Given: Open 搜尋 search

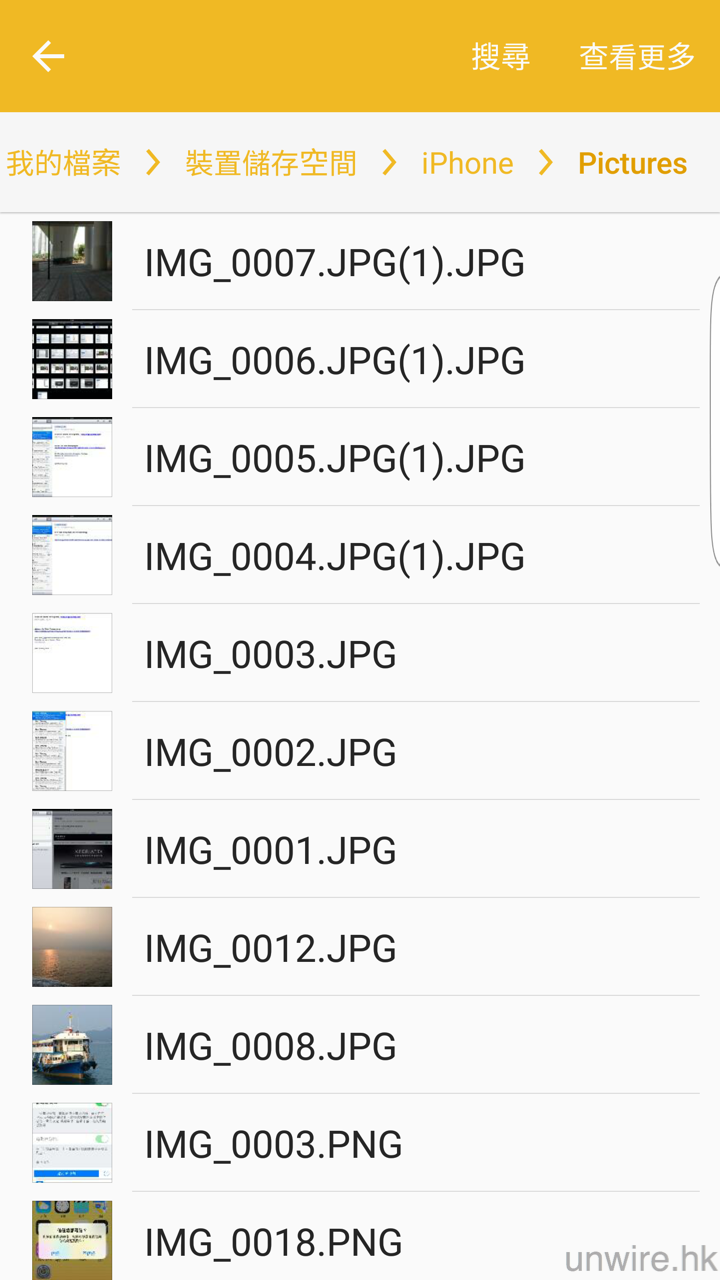Looking at the screenshot, I should tap(500, 57).
